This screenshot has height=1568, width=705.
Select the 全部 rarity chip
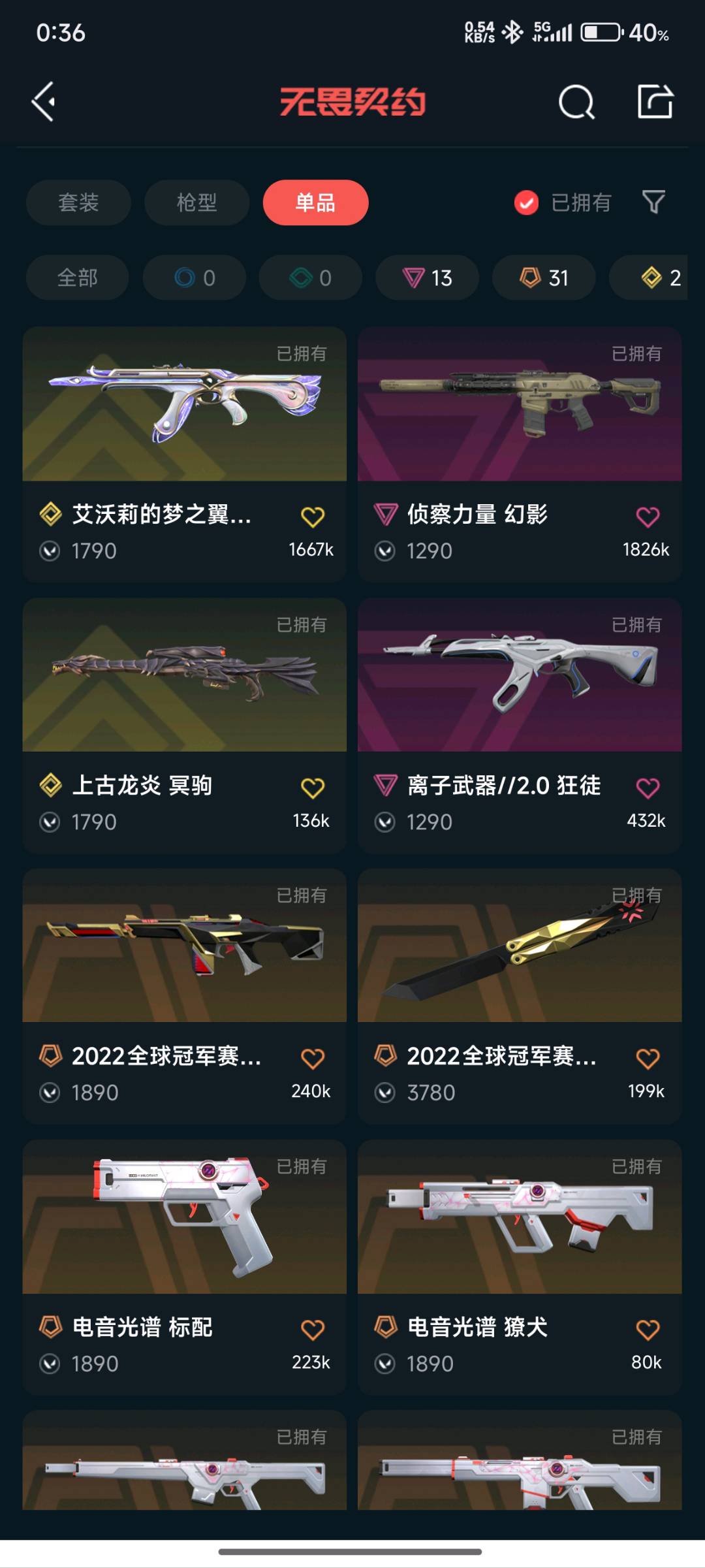77,278
